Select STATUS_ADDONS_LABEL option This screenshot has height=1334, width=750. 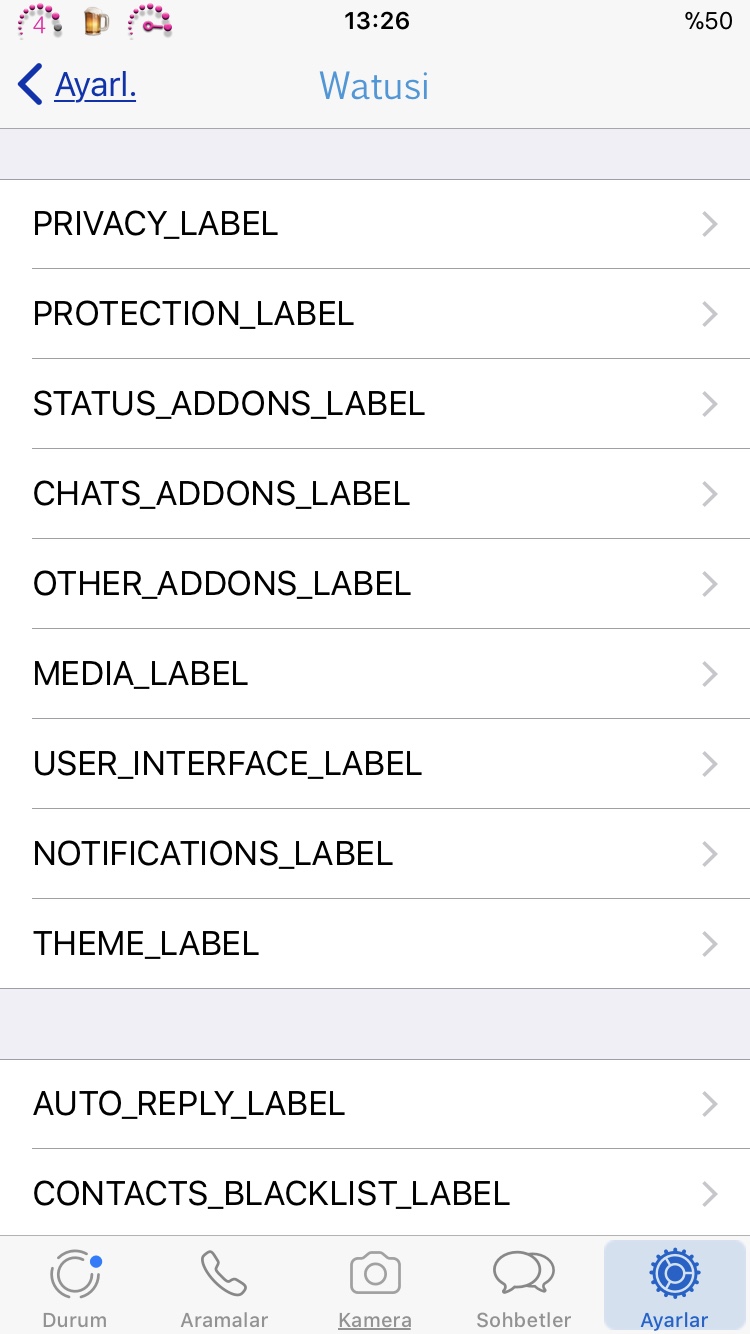[x=375, y=404]
